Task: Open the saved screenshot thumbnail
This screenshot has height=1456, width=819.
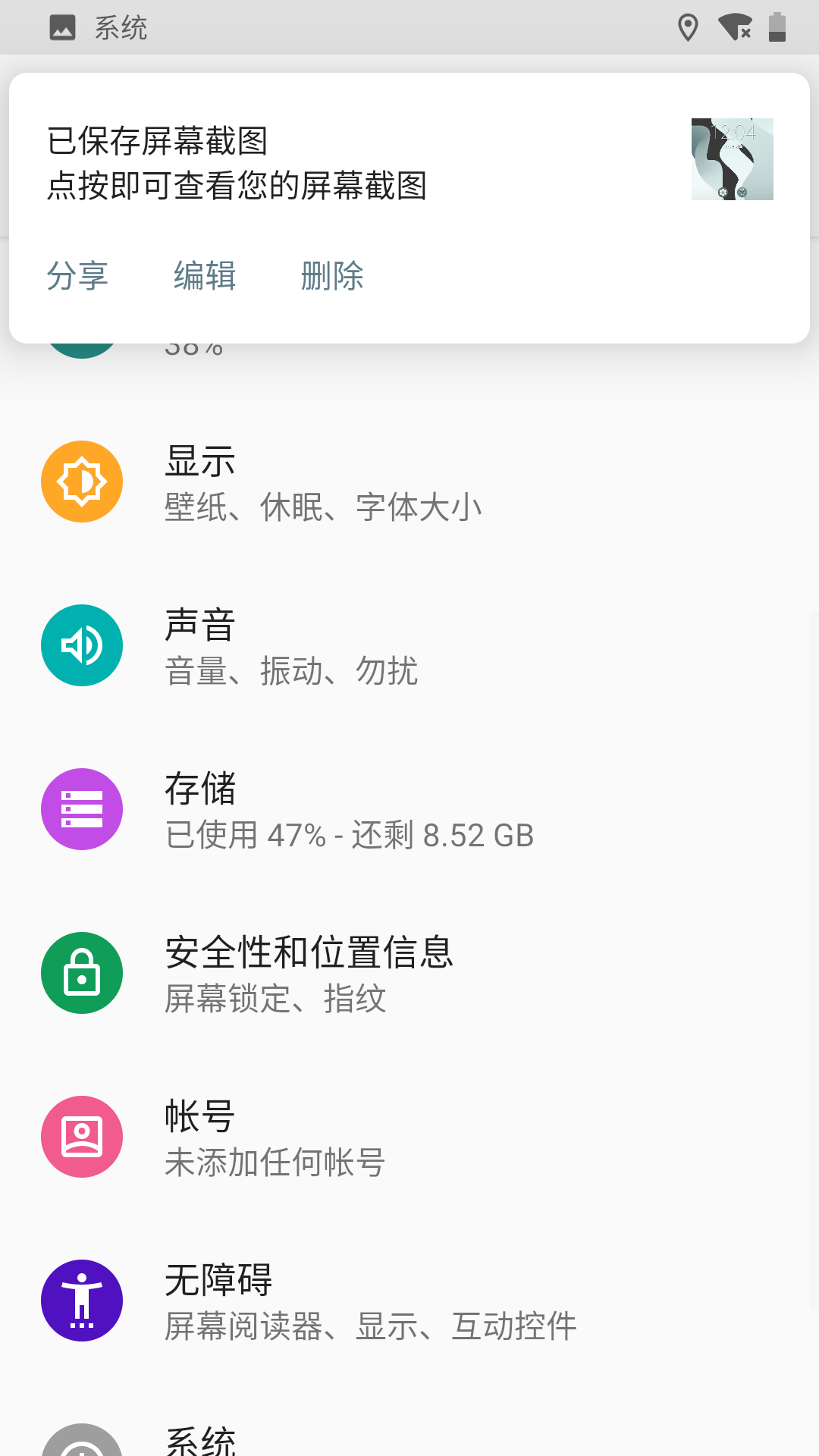Action: coord(732,159)
